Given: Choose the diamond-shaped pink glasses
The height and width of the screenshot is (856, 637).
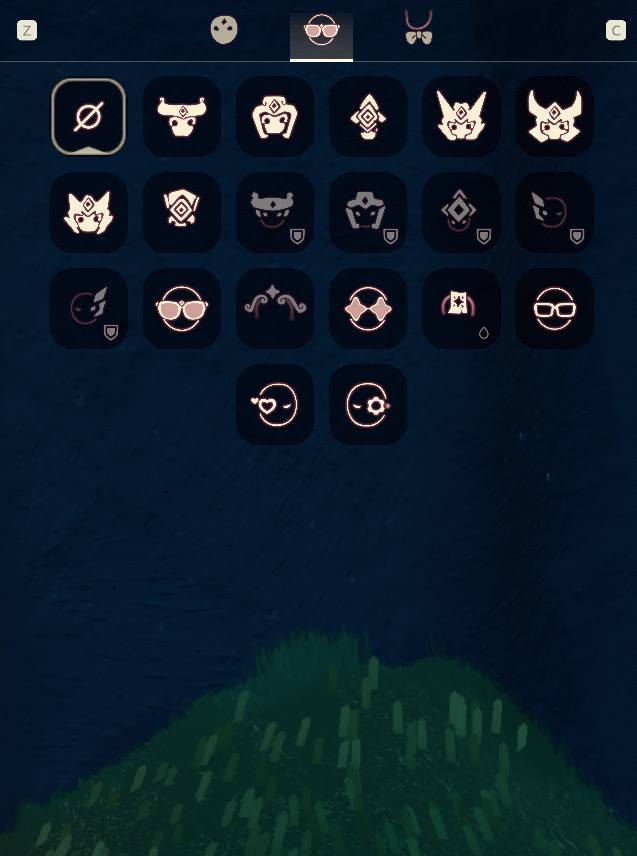Looking at the screenshot, I should [368, 309].
